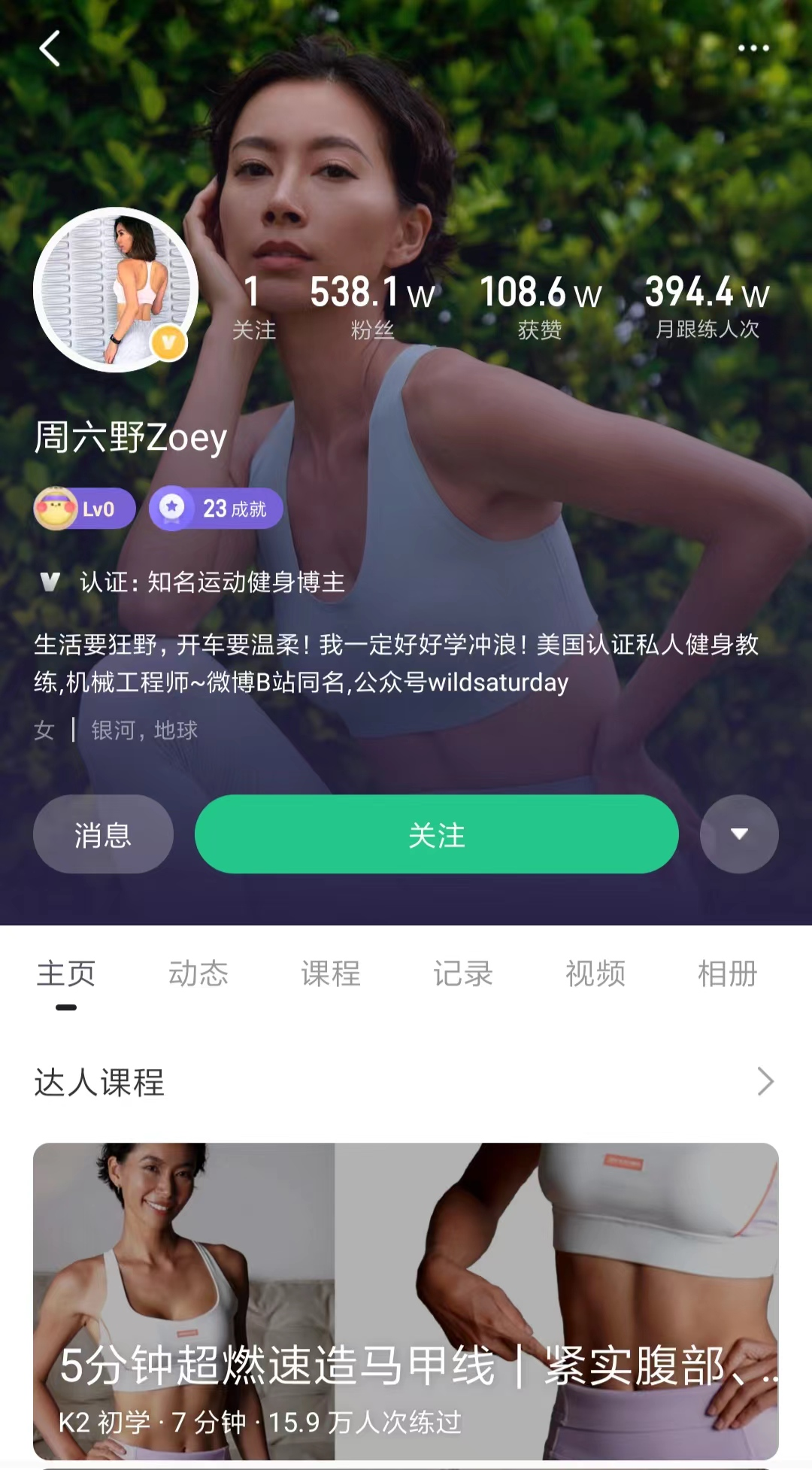812x1470 pixels.
Task: Select the 主页 tab
Action: [x=66, y=974]
